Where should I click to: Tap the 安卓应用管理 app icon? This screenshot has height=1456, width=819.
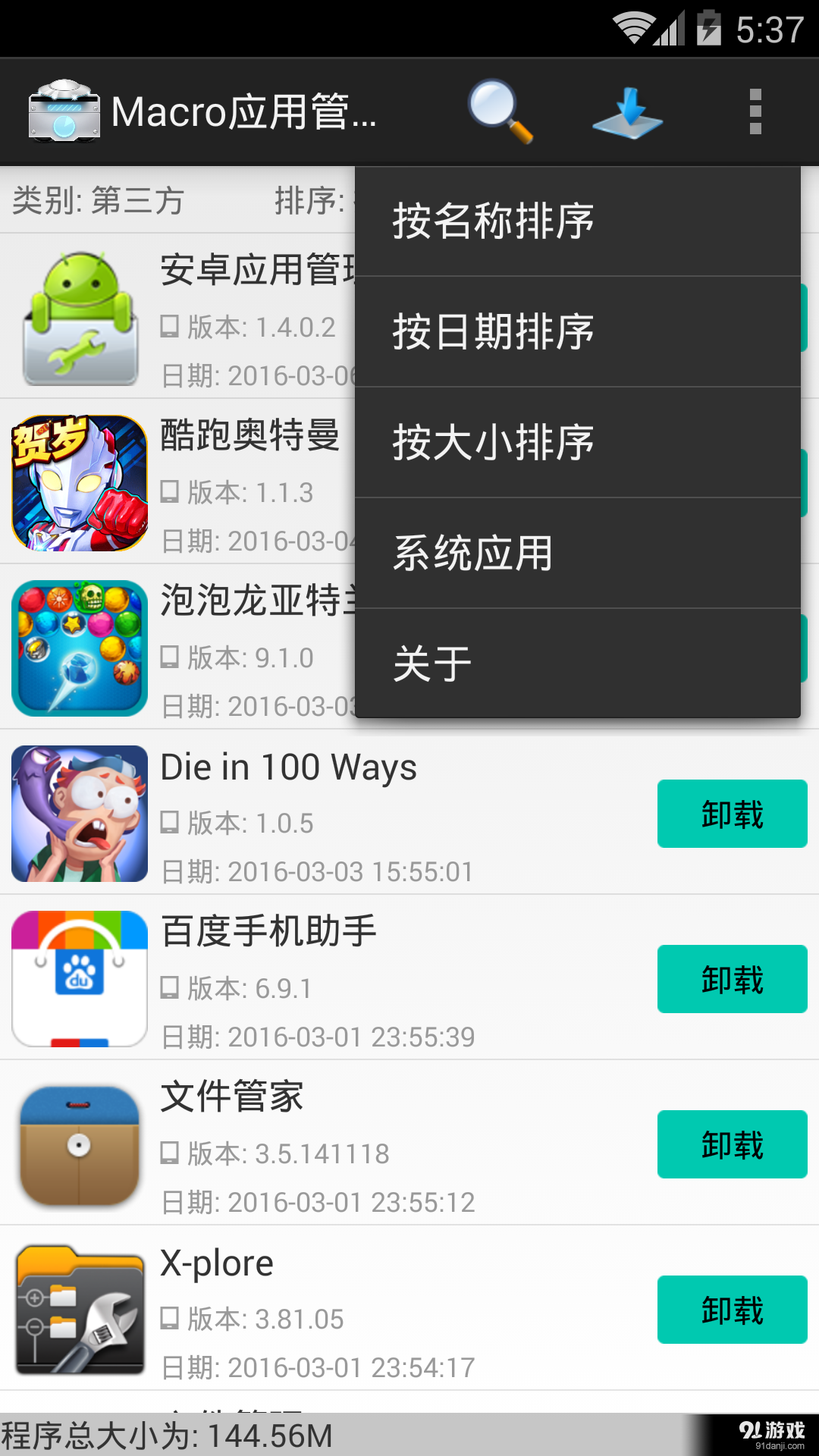(80, 318)
